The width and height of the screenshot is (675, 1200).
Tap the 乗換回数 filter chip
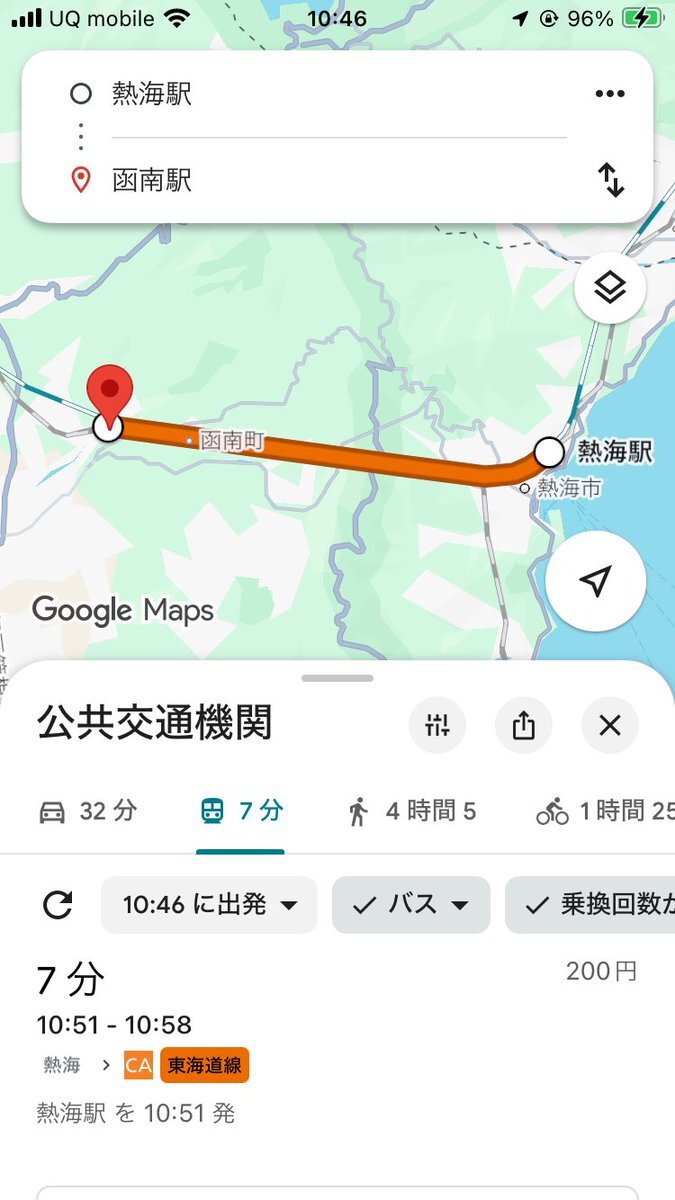(590, 905)
